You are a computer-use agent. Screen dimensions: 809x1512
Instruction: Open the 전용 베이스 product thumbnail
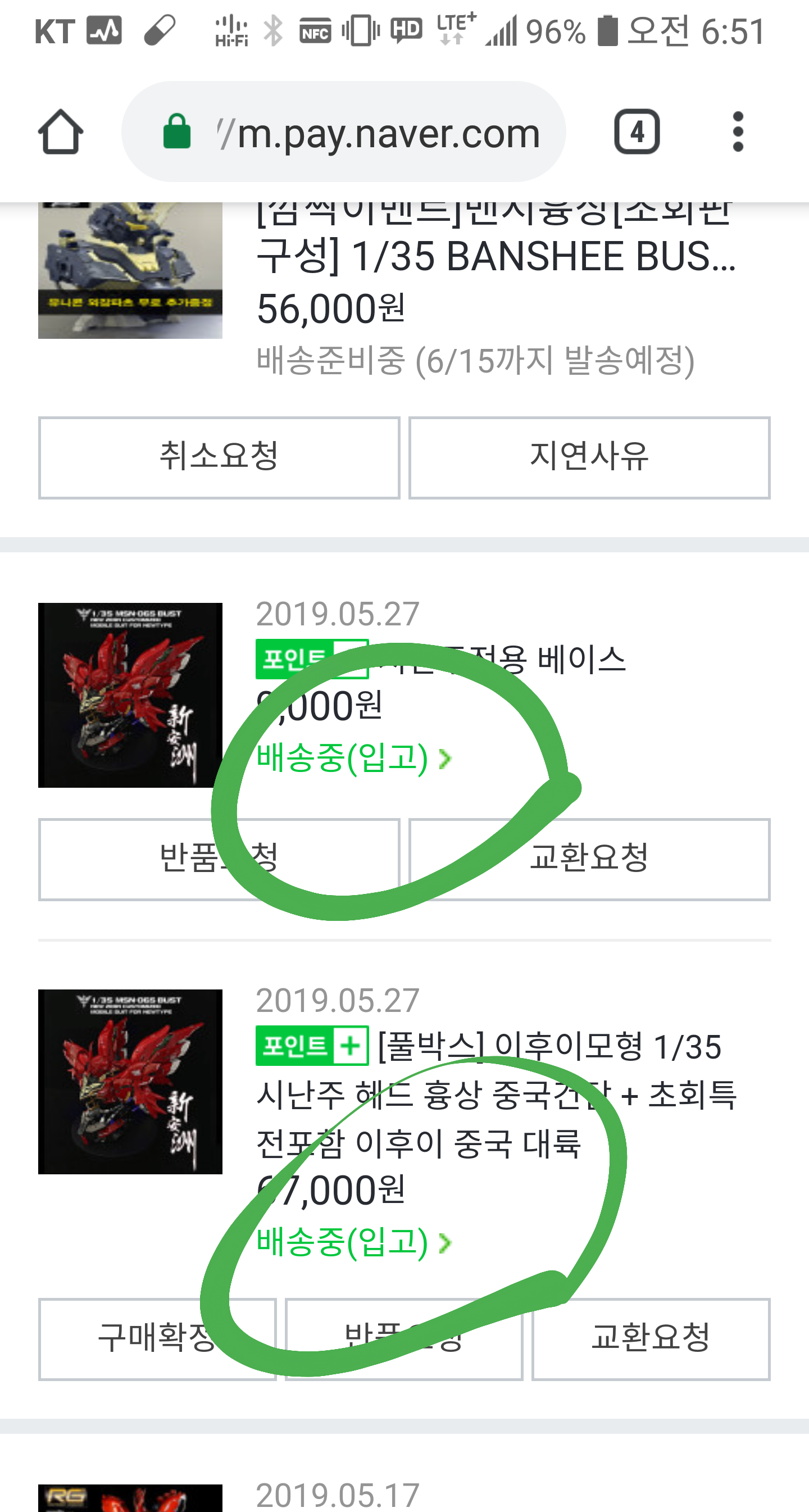click(x=130, y=695)
